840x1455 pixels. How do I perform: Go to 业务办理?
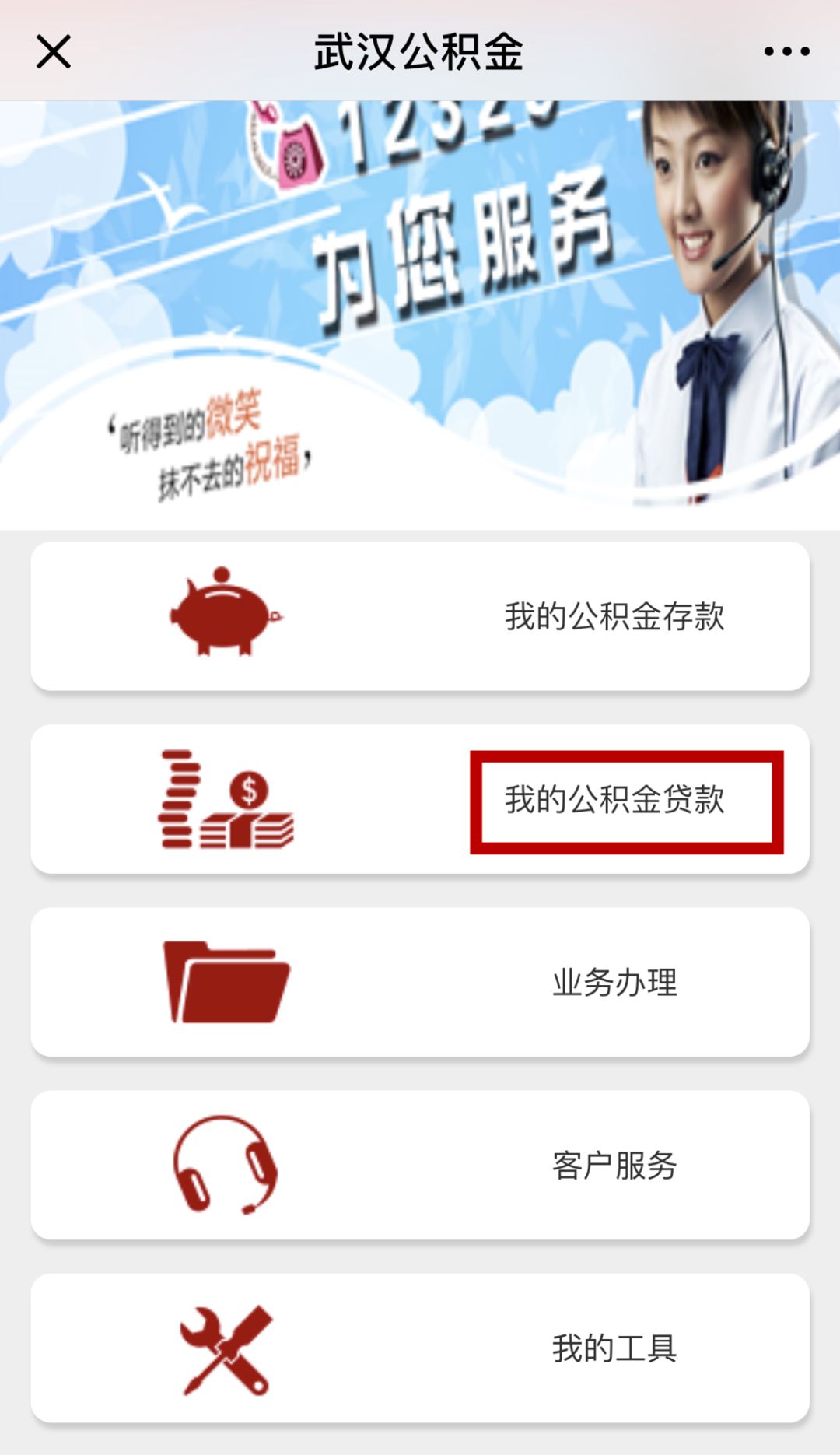click(x=420, y=983)
